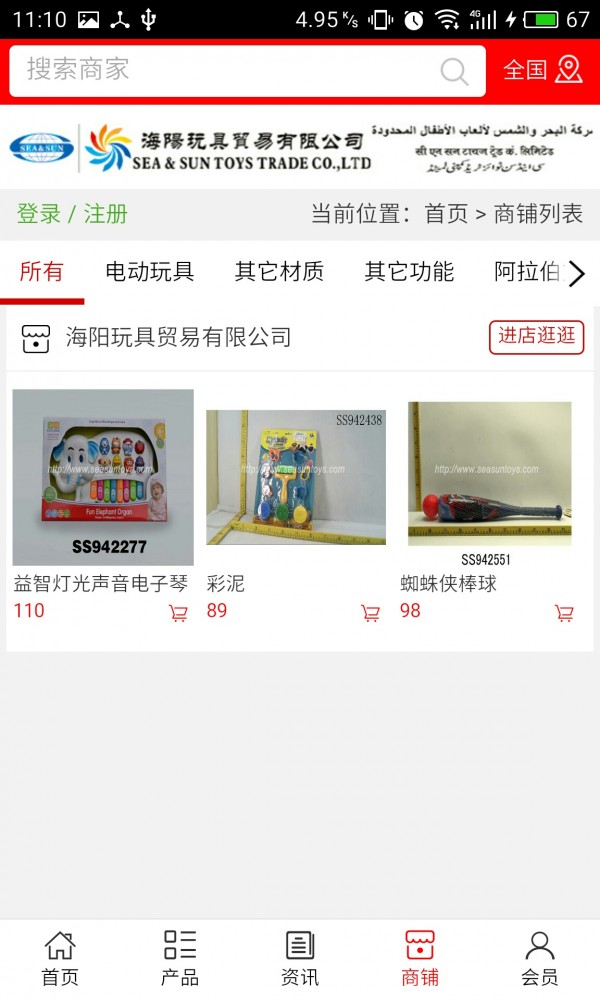Open the 彩泥 product

(296, 477)
